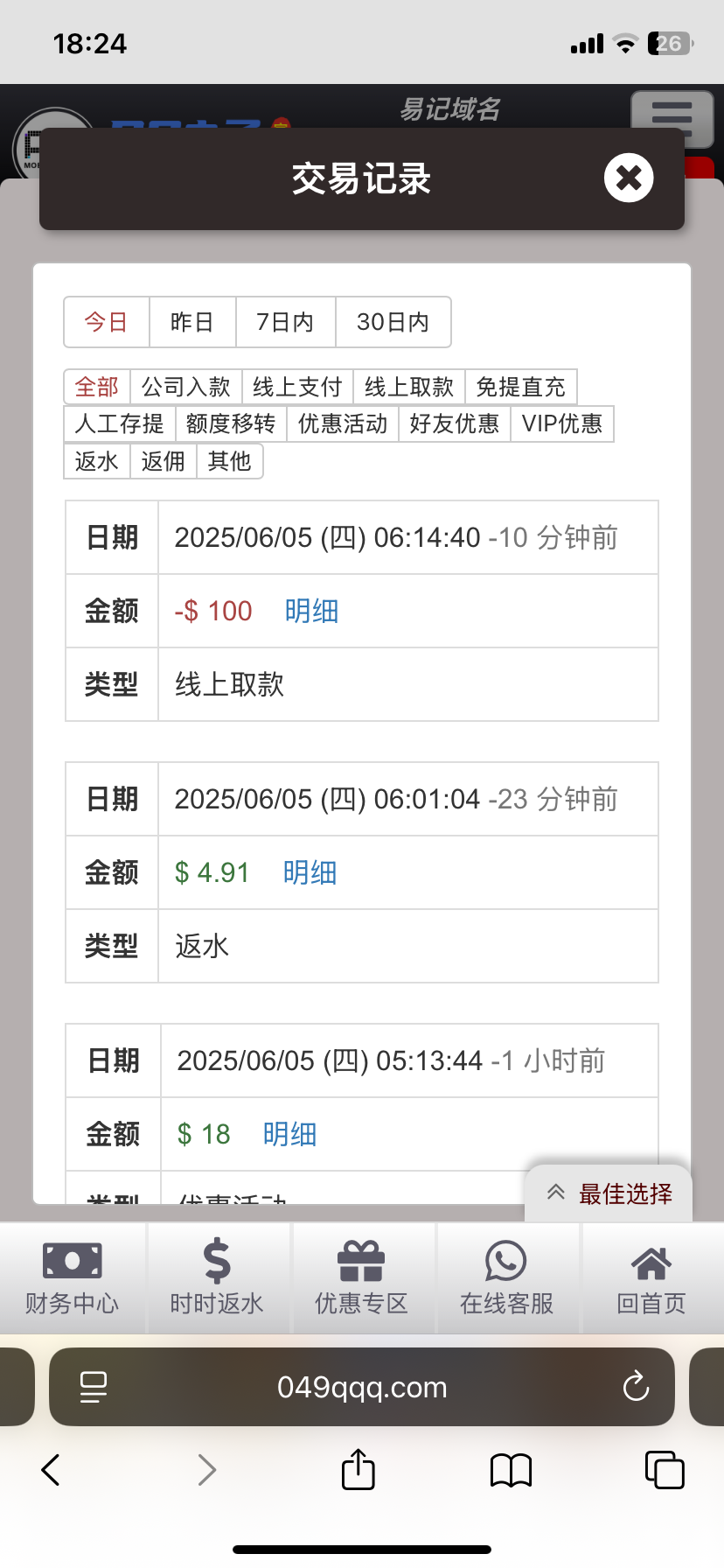The height and width of the screenshot is (1568, 724).
Task: Go to 时时返水
Action: coord(217,1277)
